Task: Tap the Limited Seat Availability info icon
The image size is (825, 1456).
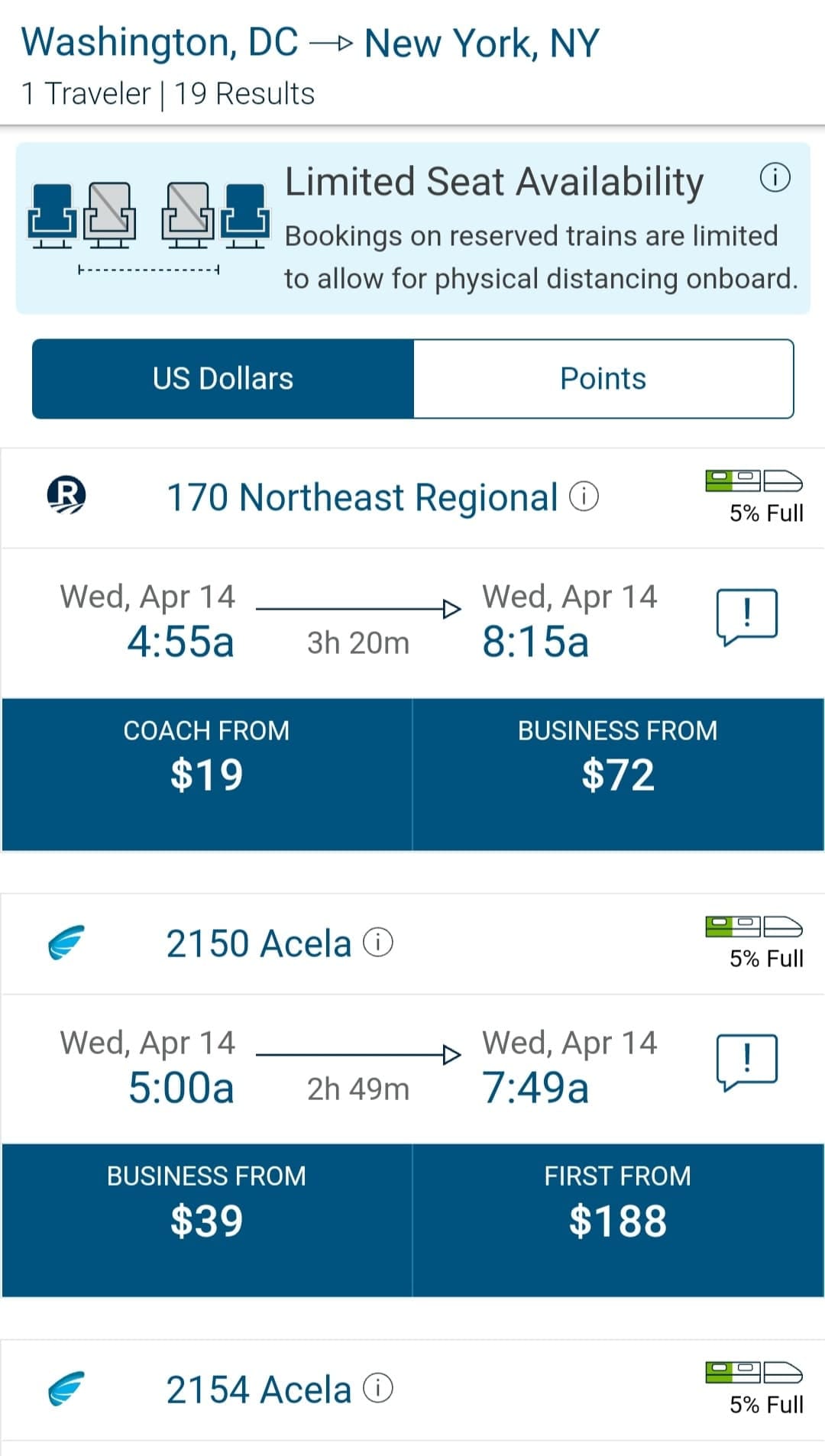Action: click(776, 176)
